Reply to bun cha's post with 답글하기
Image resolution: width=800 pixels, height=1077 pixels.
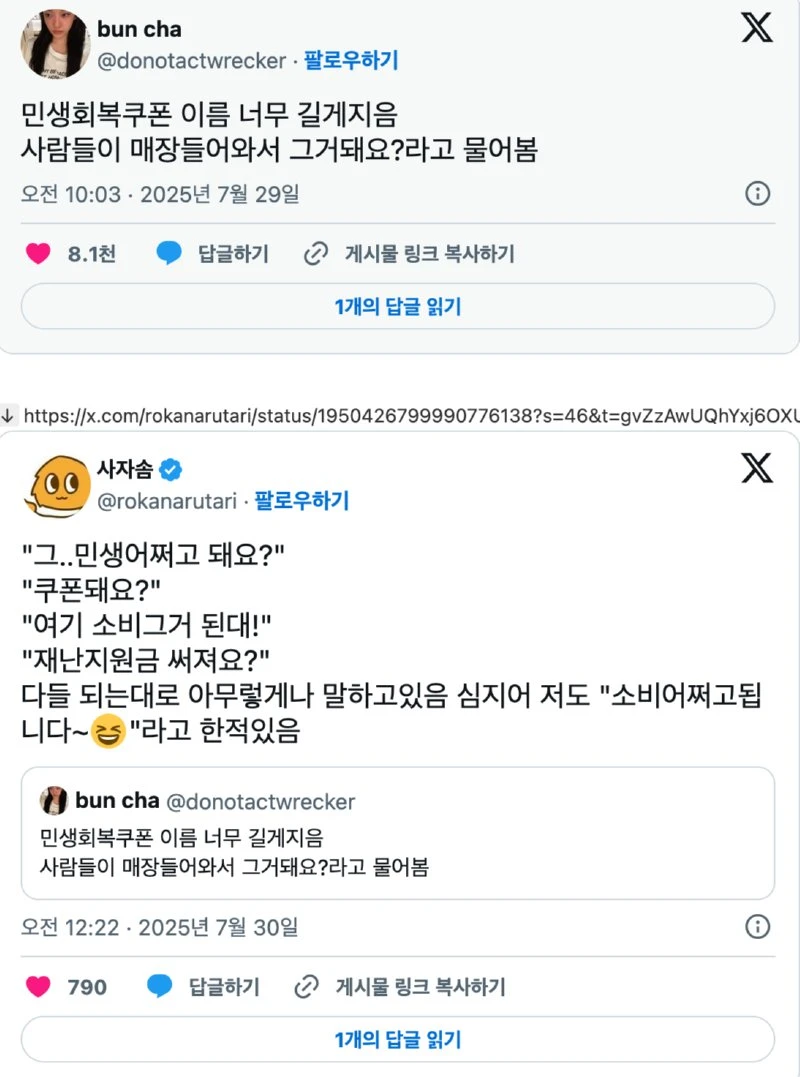coord(213,254)
